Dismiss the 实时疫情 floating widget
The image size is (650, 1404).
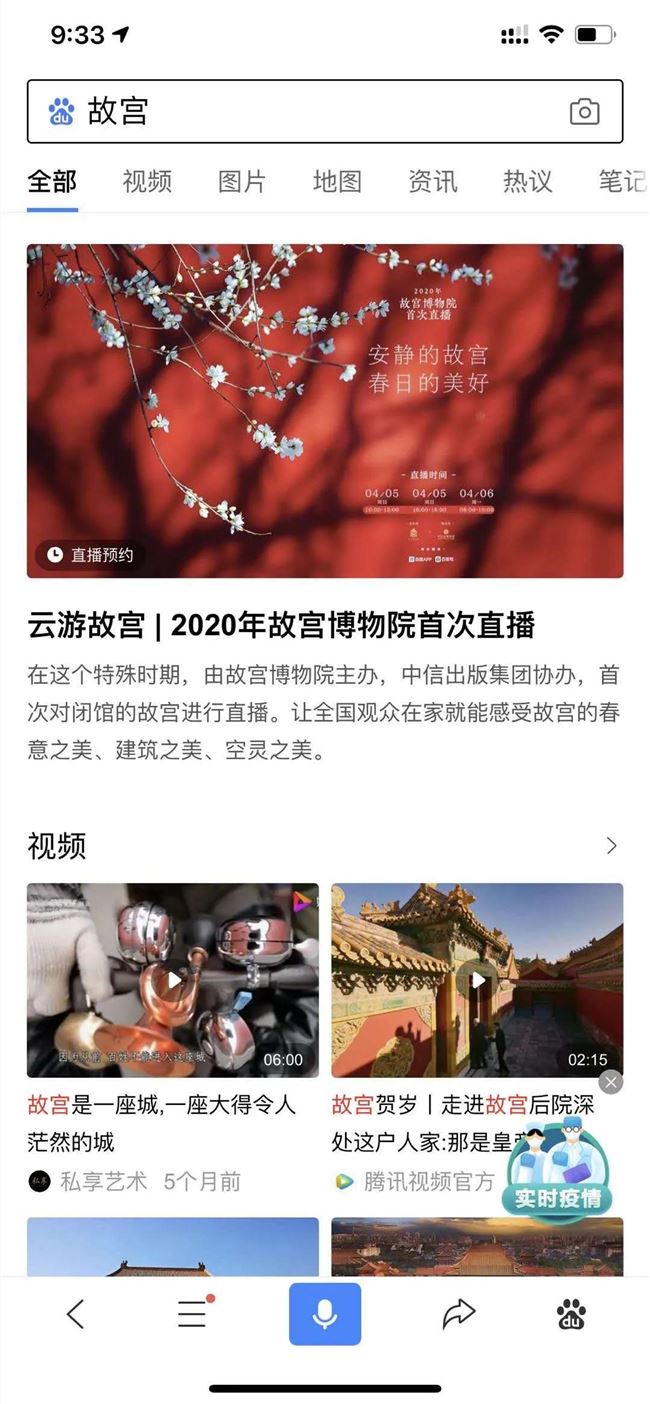[611, 1082]
